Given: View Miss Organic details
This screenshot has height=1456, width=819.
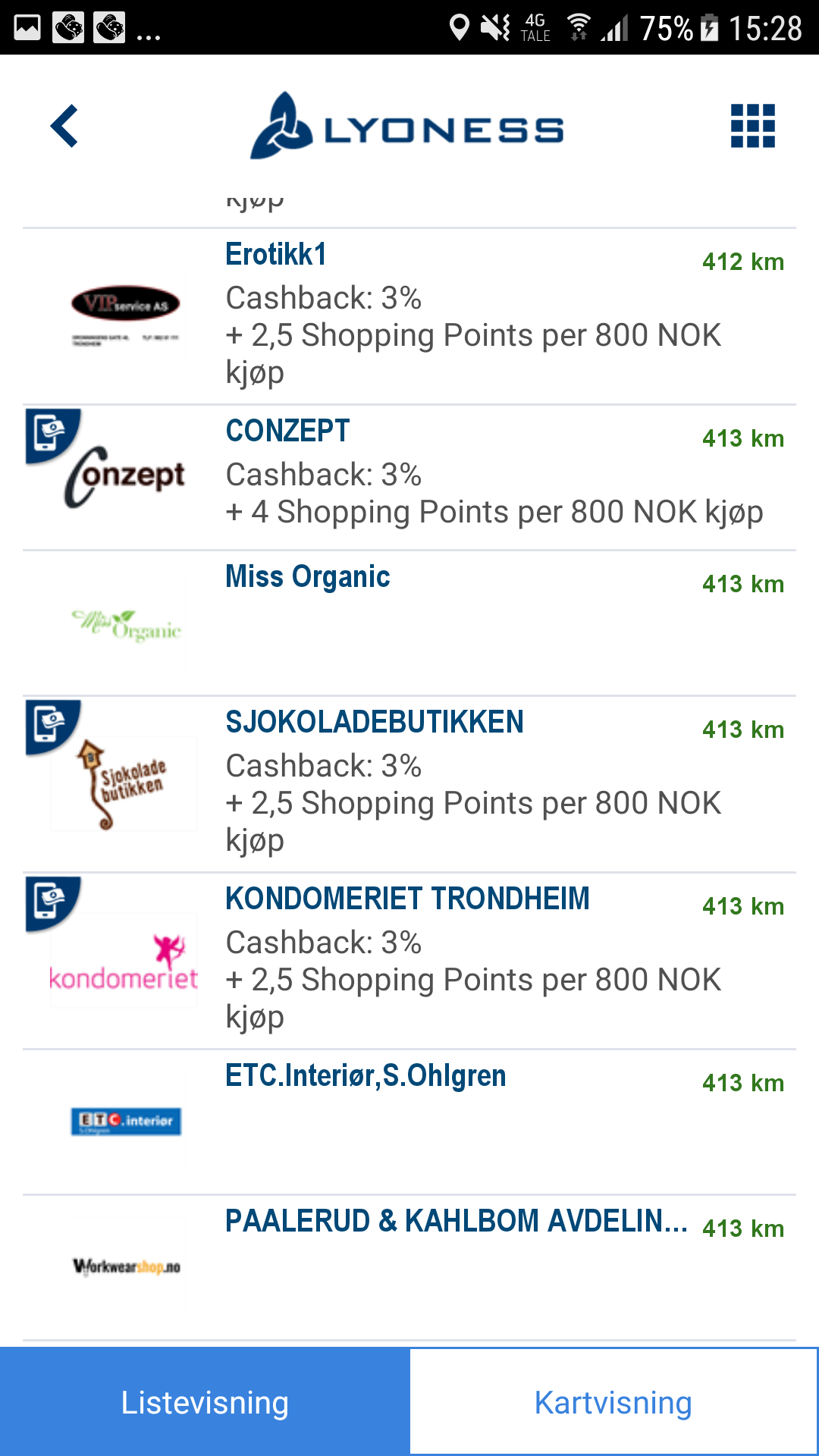Looking at the screenshot, I should (x=409, y=623).
